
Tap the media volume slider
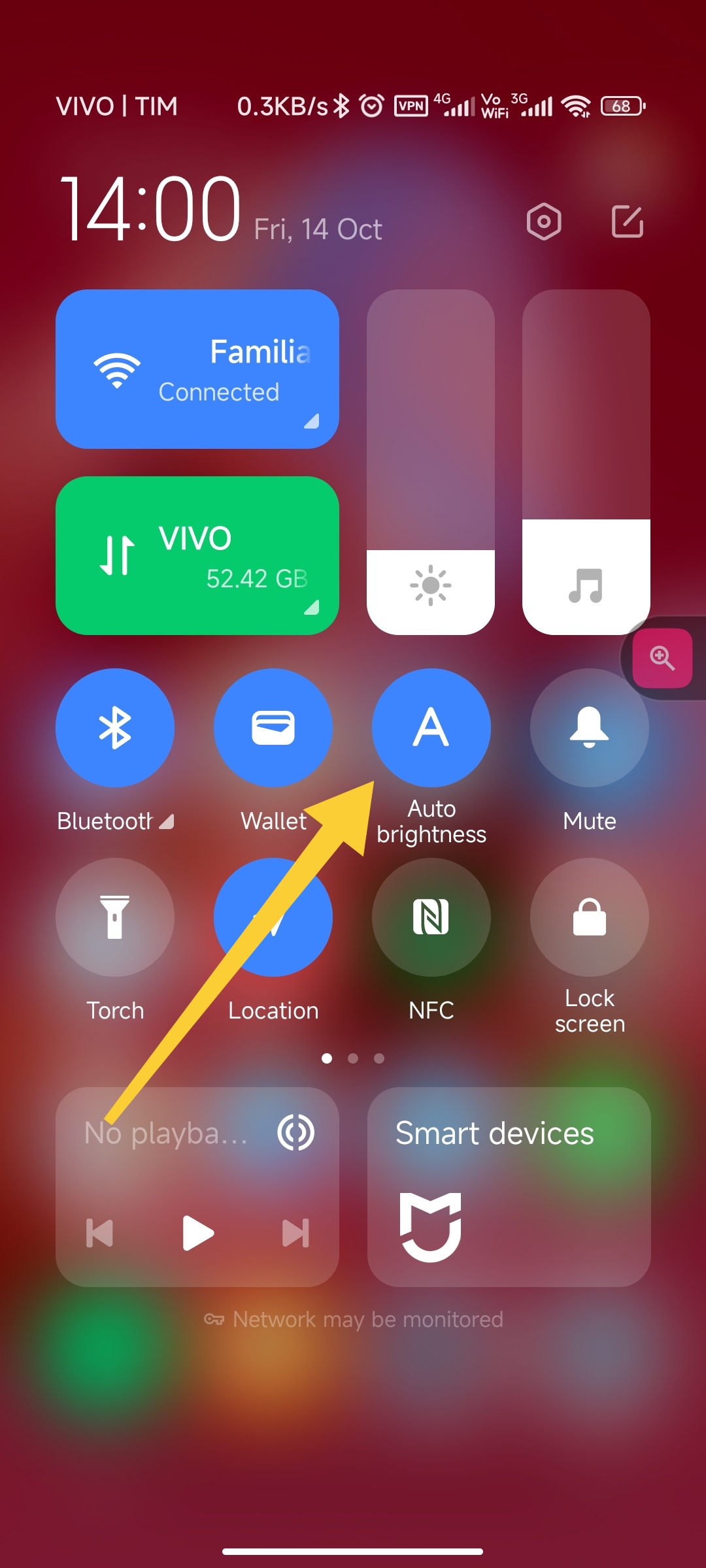click(586, 462)
